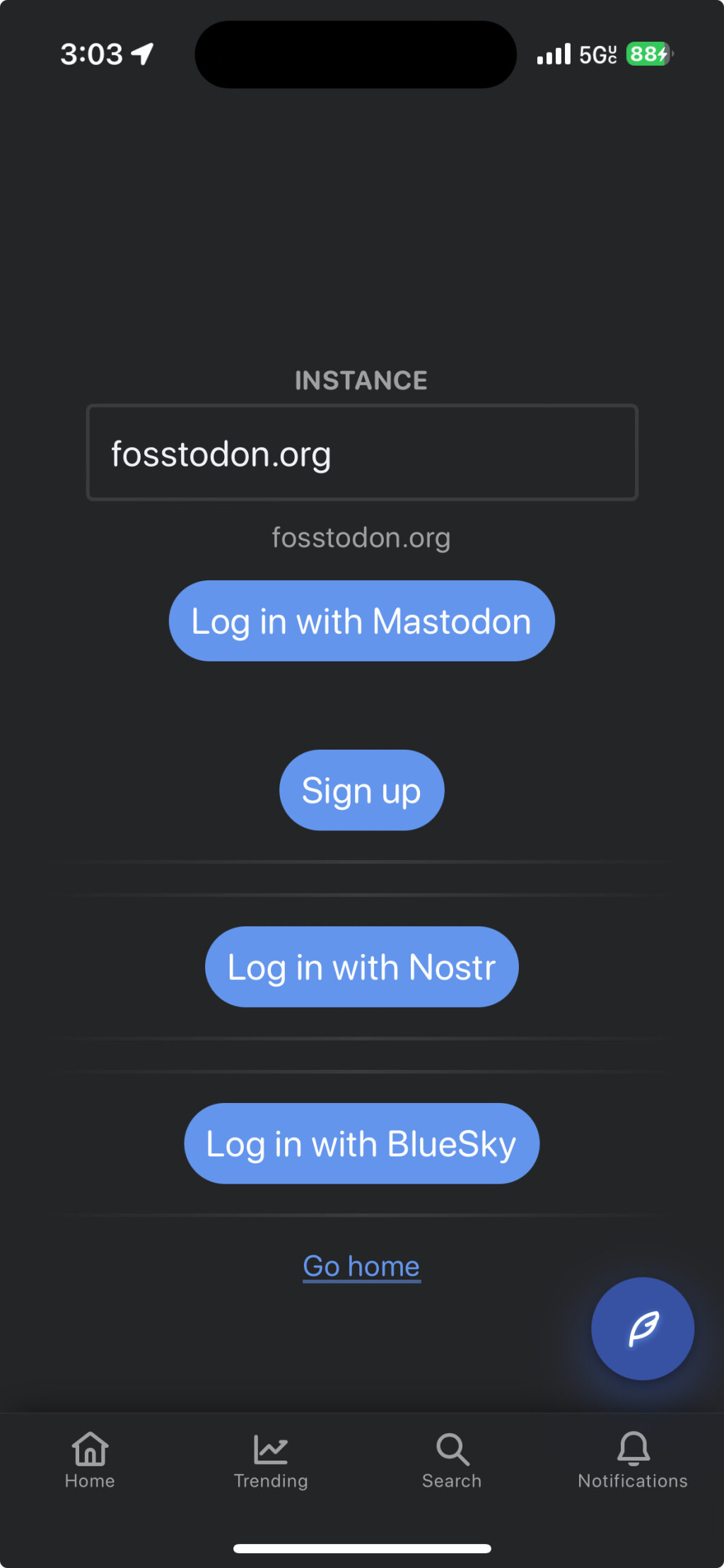The width and height of the screenshot is (724, 1568).
Task: Open the Trending tab
Action: tap(271, 1460)
